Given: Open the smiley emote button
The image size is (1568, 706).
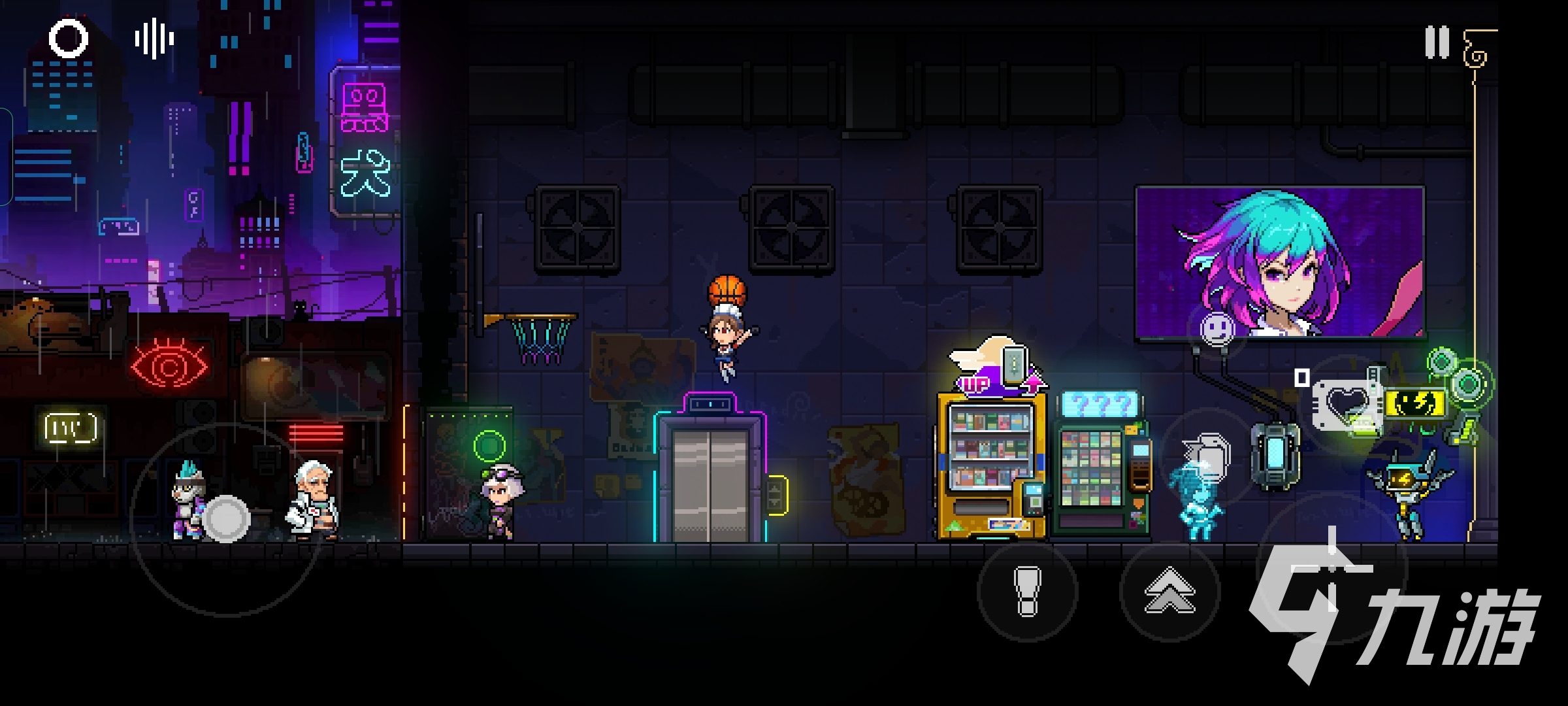Looking at the screenshot, I should pyautogui.click(x=1217, y=328).
